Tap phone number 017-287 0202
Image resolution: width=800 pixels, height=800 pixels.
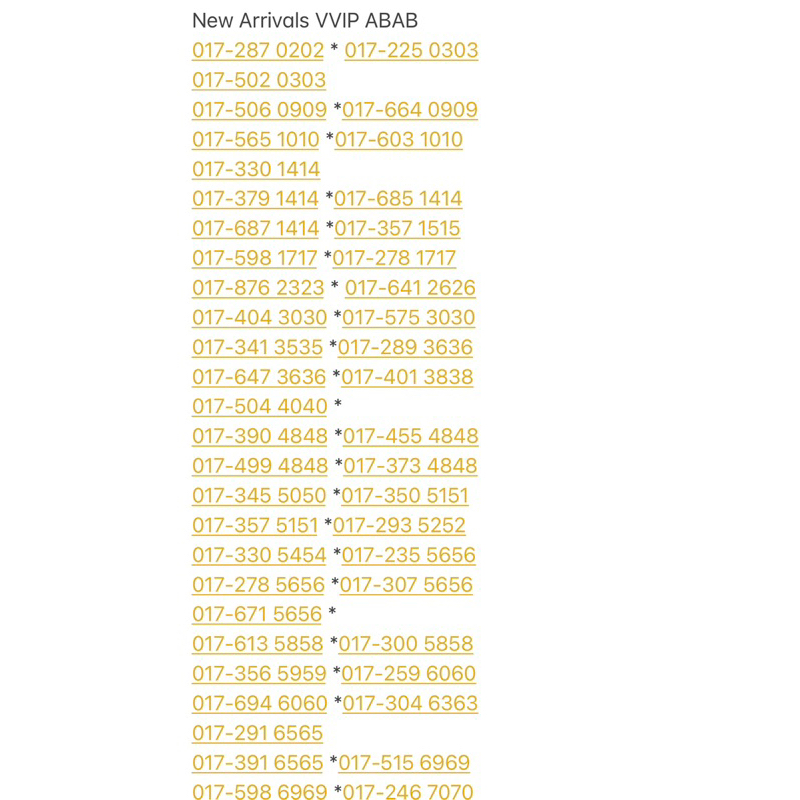[258, 50]
